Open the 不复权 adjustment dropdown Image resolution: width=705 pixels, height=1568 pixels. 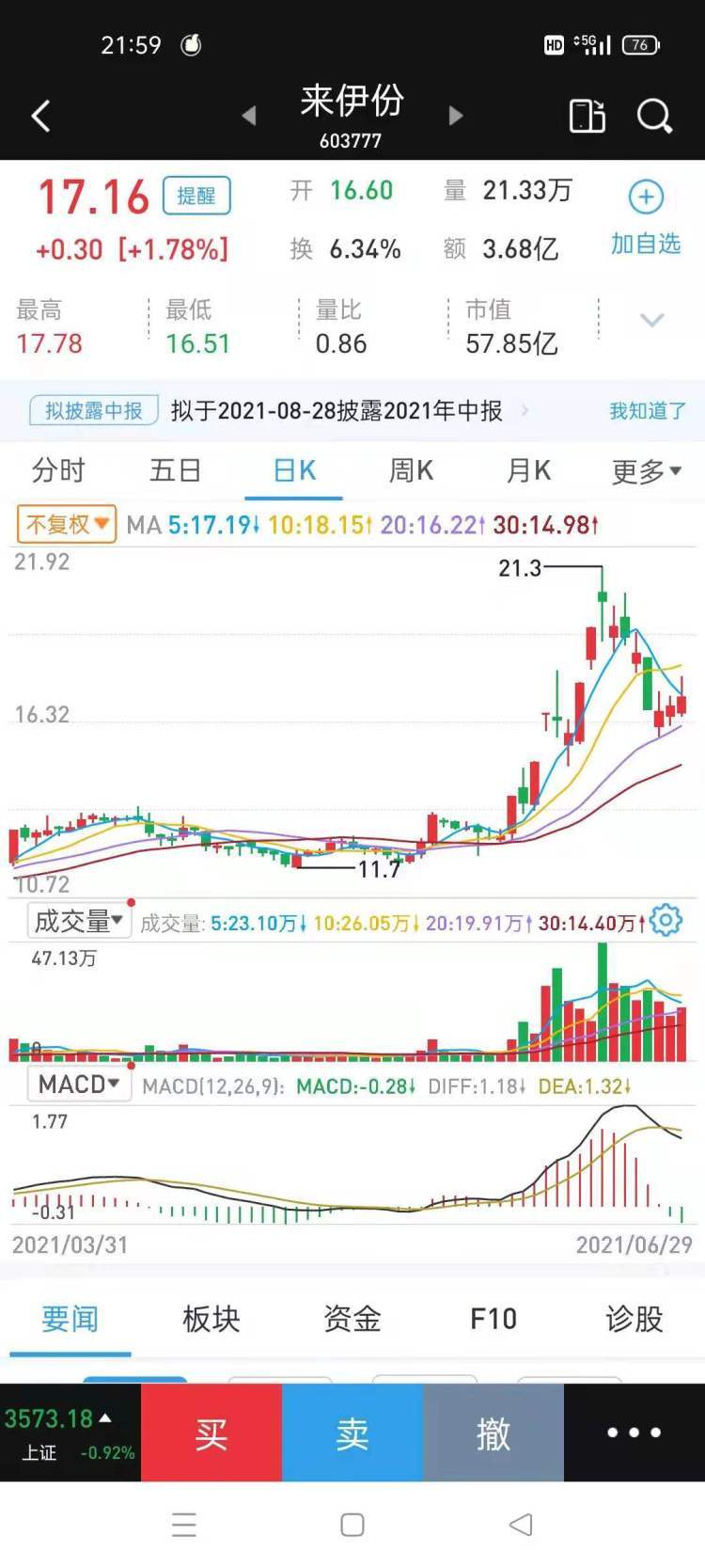coord(64,524)
